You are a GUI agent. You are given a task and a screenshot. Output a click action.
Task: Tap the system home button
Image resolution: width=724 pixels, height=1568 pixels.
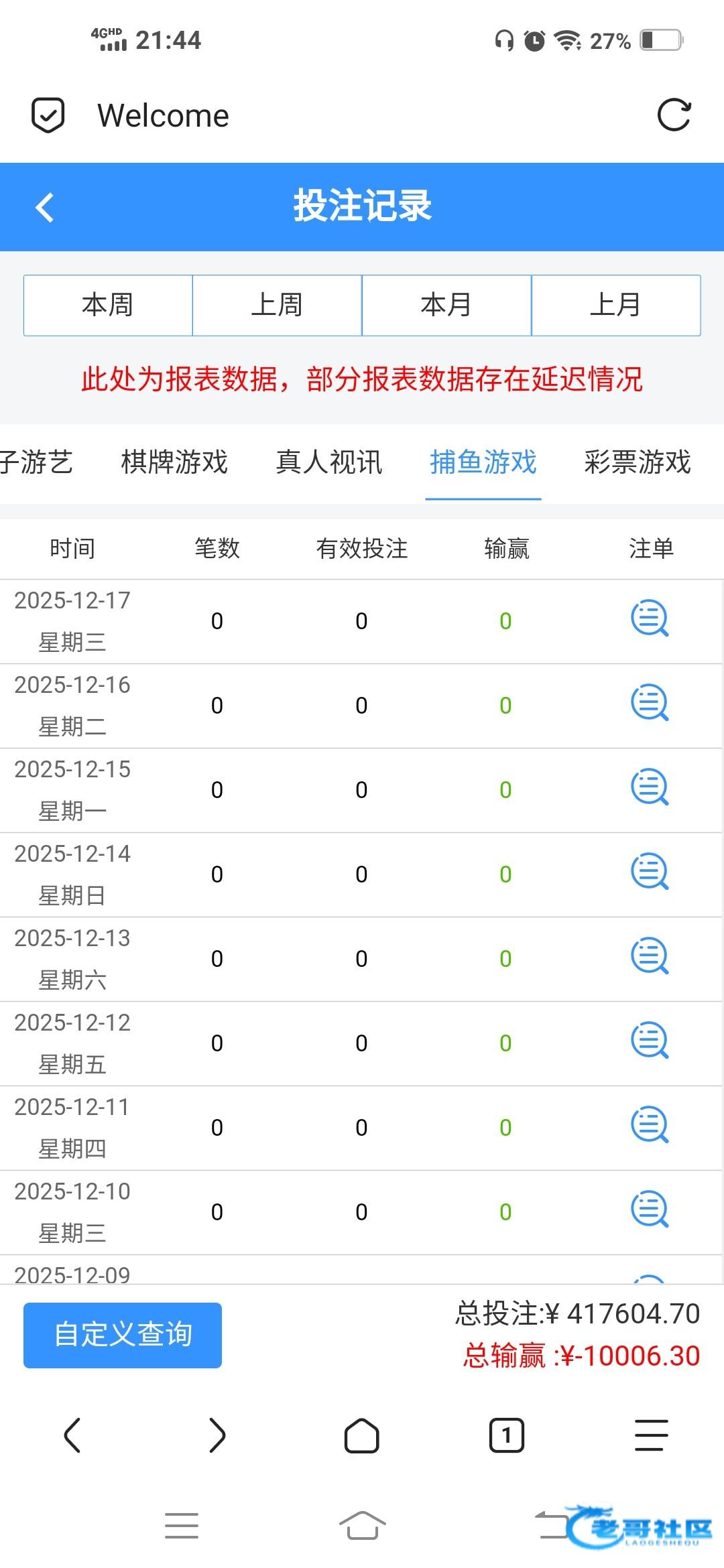pos(362,1526)
